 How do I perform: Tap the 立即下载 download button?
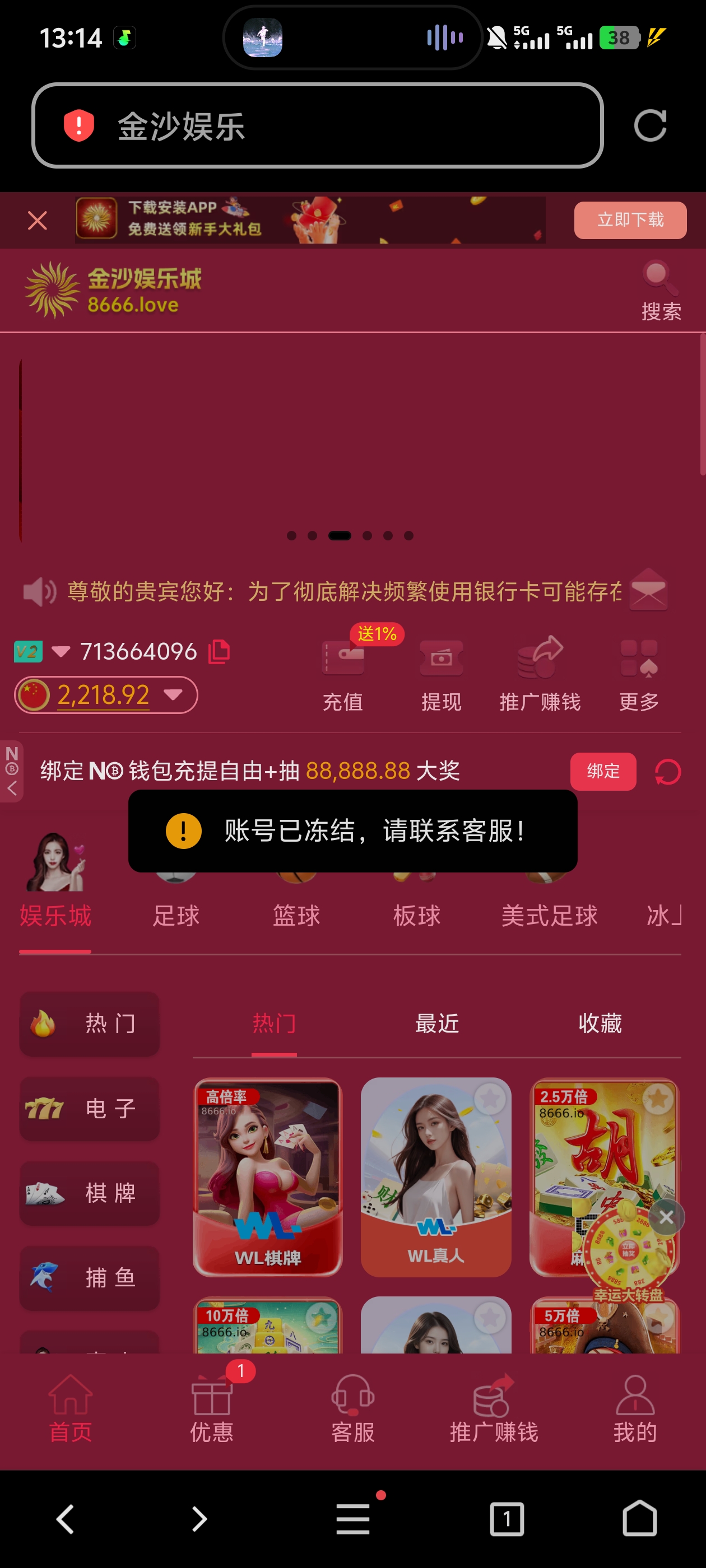point(630,220)
